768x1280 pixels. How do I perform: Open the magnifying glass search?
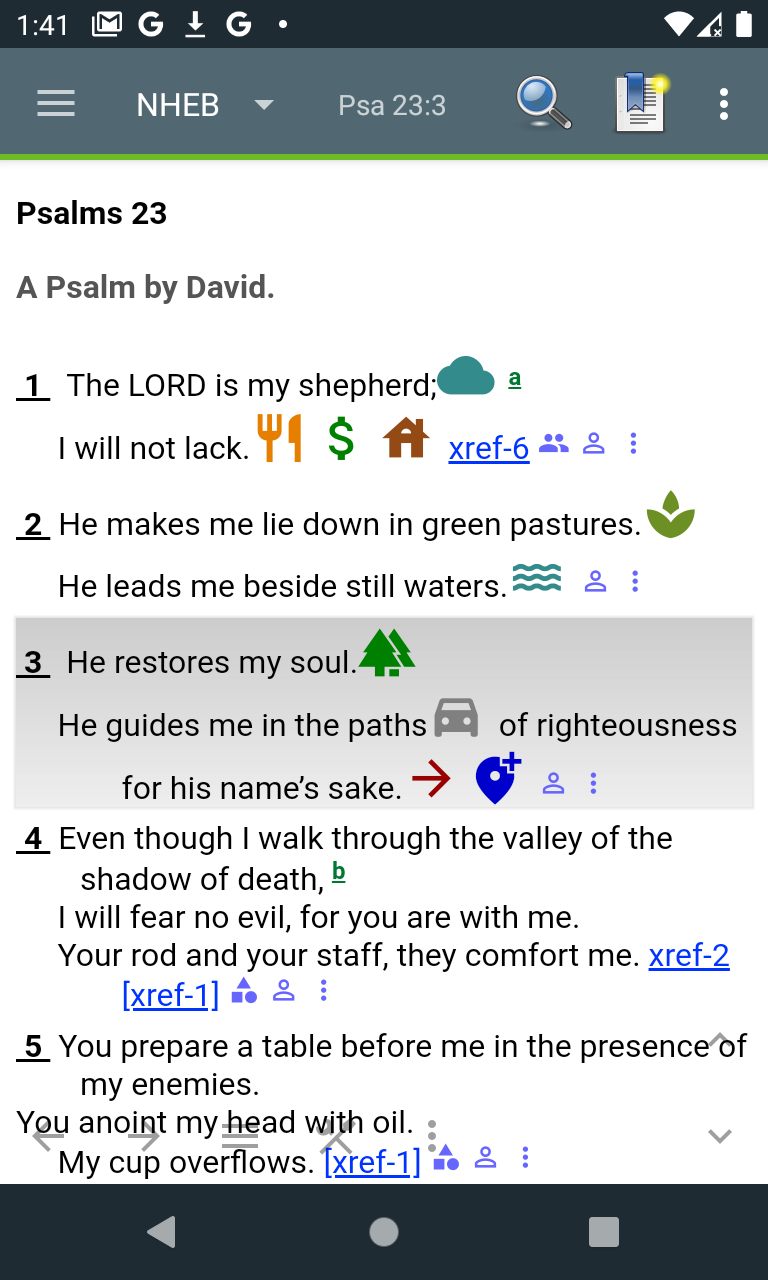point(543,104)
